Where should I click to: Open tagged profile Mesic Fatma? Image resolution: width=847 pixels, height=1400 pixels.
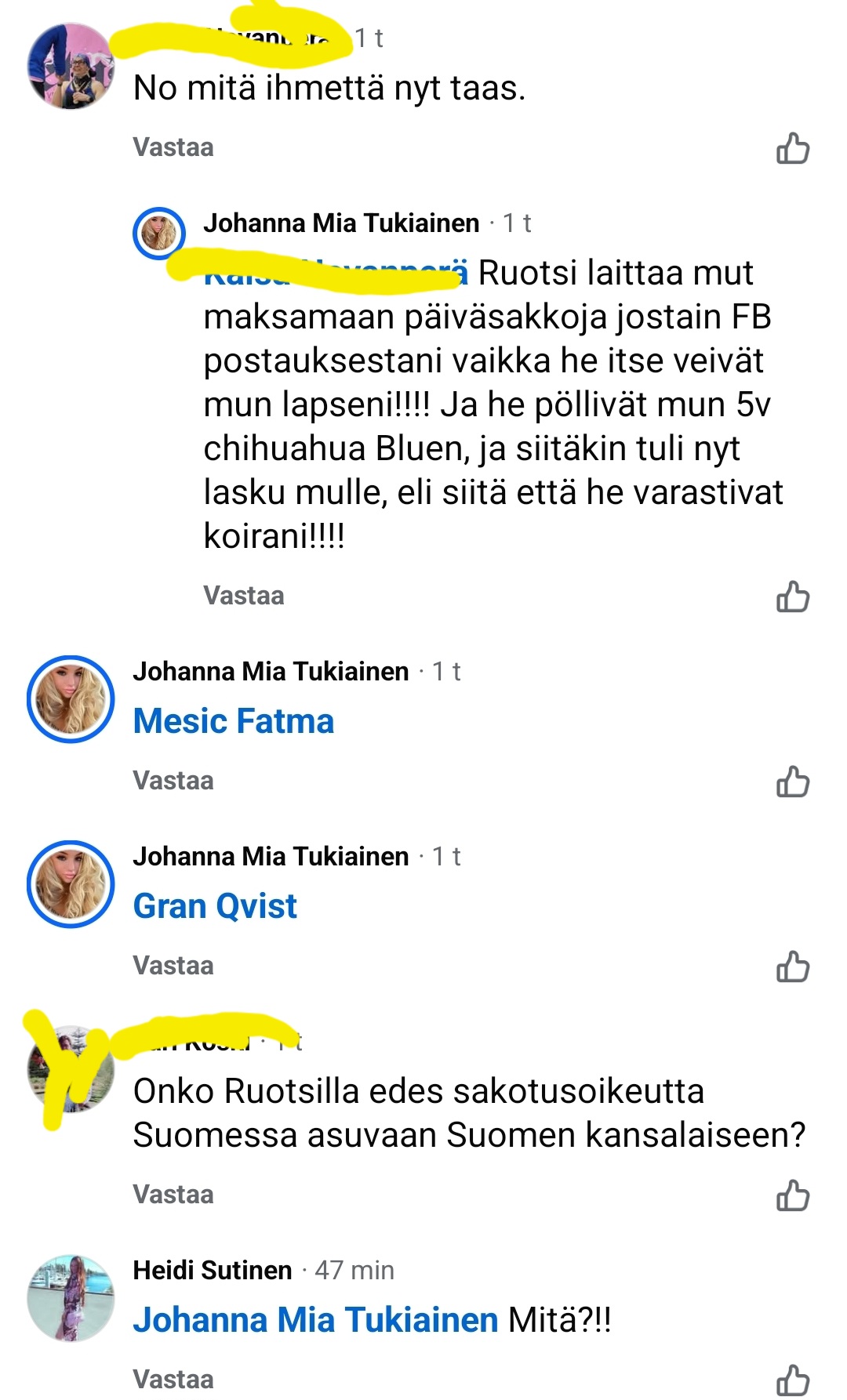pos(234,721)
